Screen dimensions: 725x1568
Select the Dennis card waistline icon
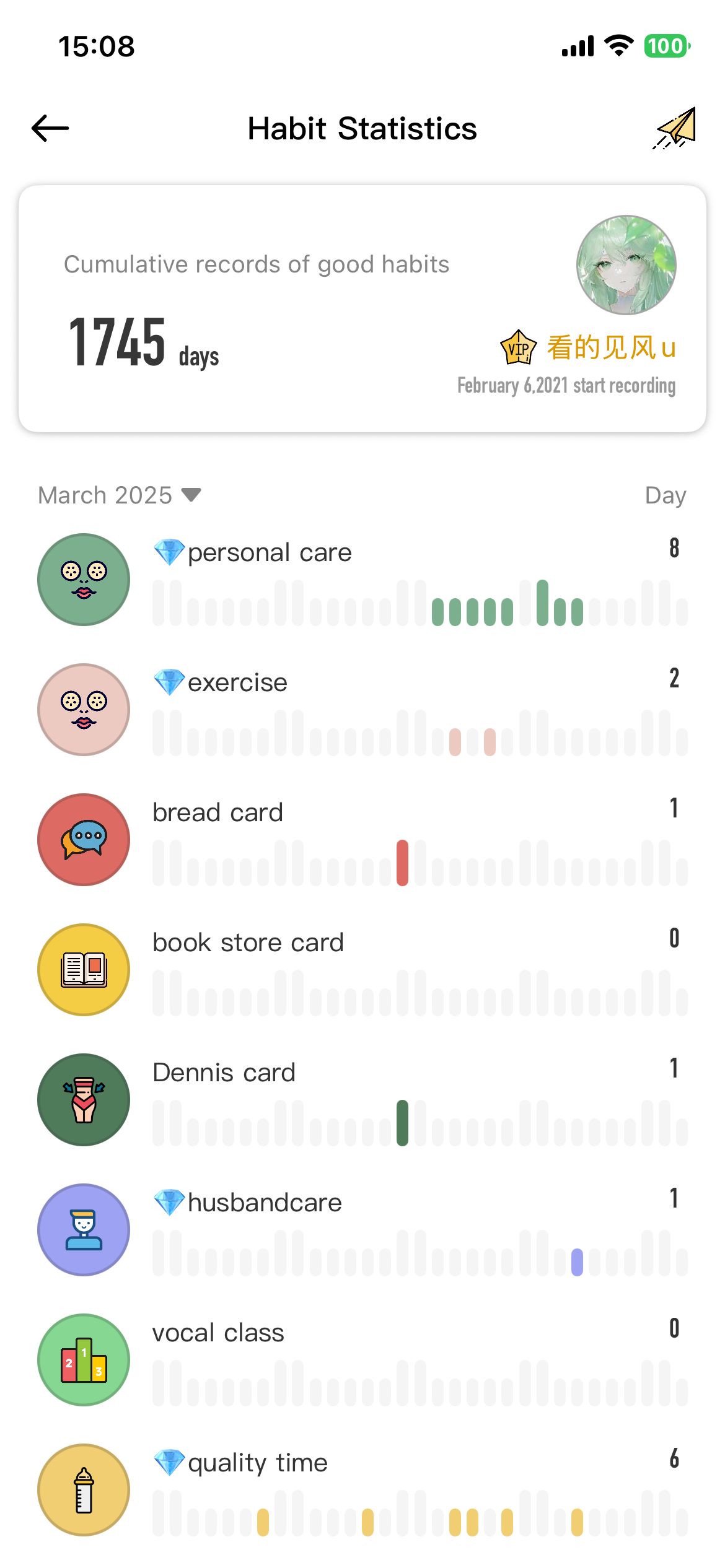pyautogui.click(x=83, y=1099)
